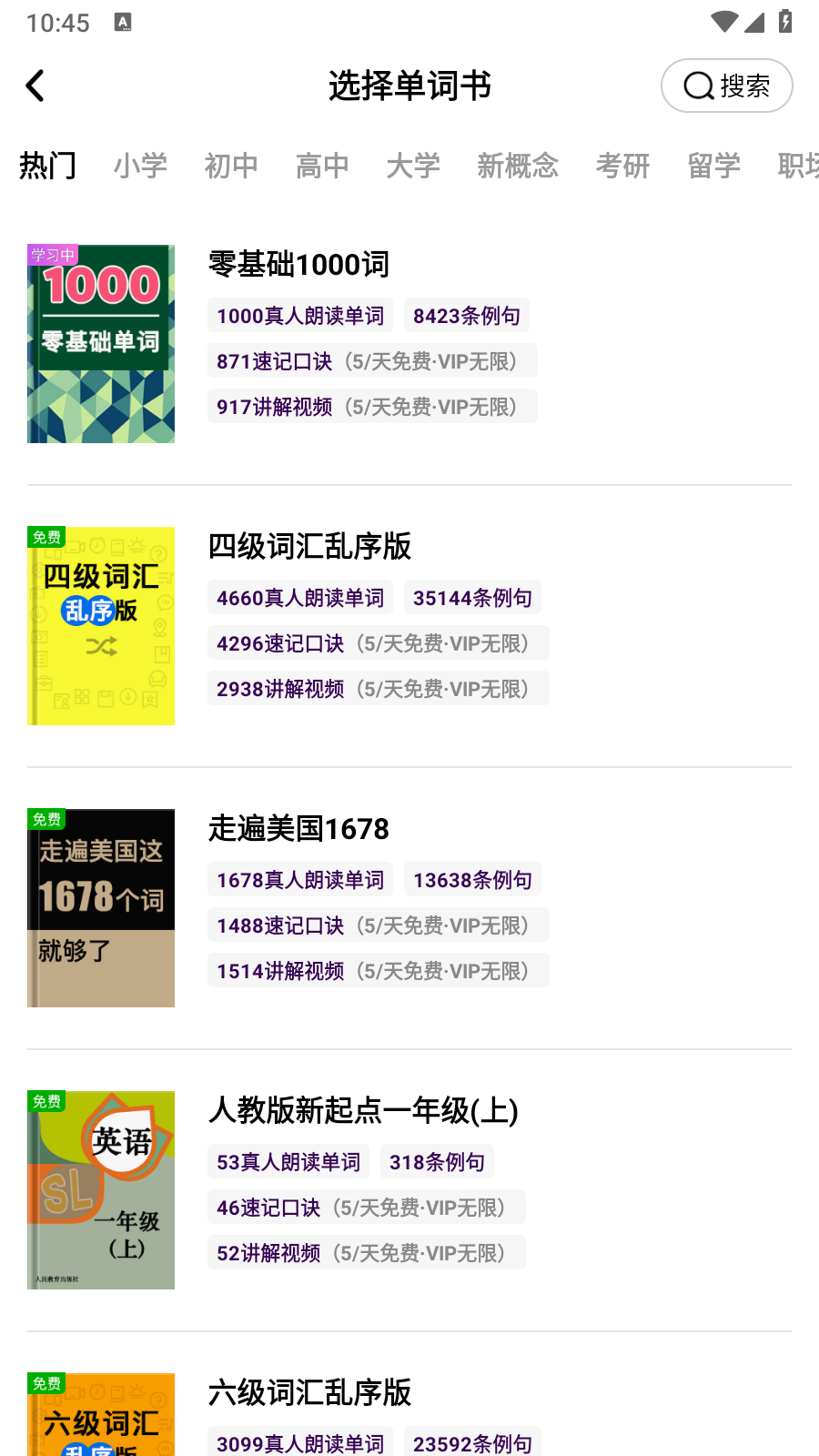This screenshot has height=1456, width=819.
Task: Tap the Wi-Fi icon in status bar
Action: click(723, 22)
